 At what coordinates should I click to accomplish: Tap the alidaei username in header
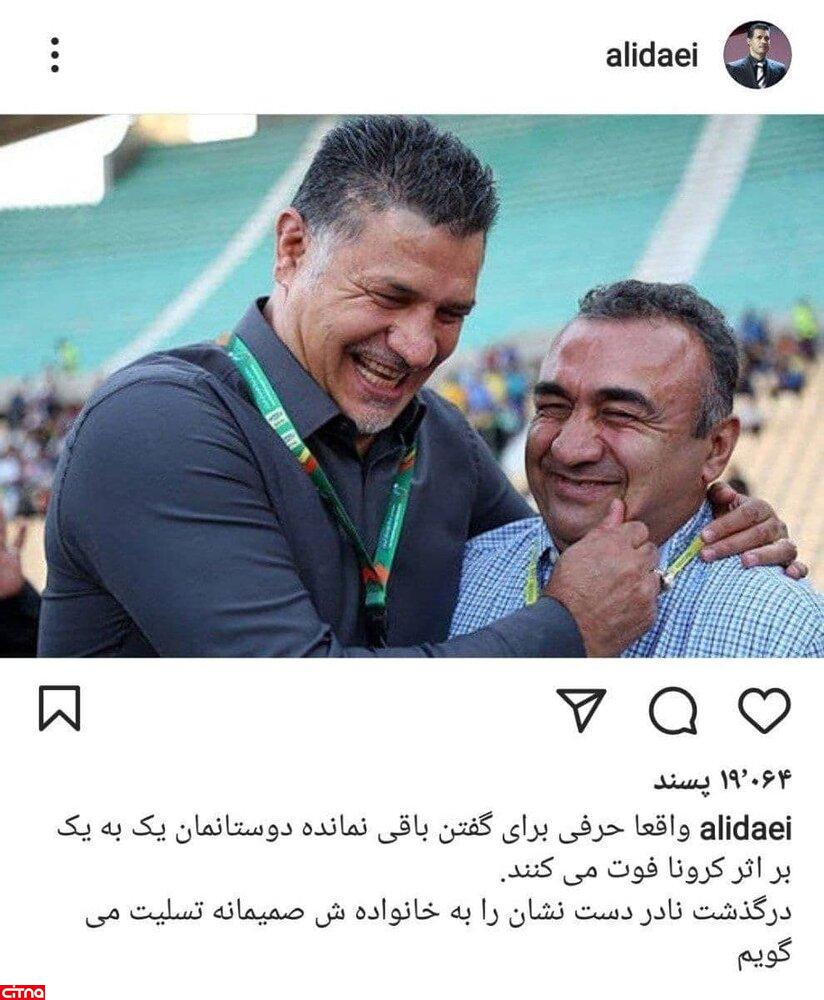coord(652,56)
